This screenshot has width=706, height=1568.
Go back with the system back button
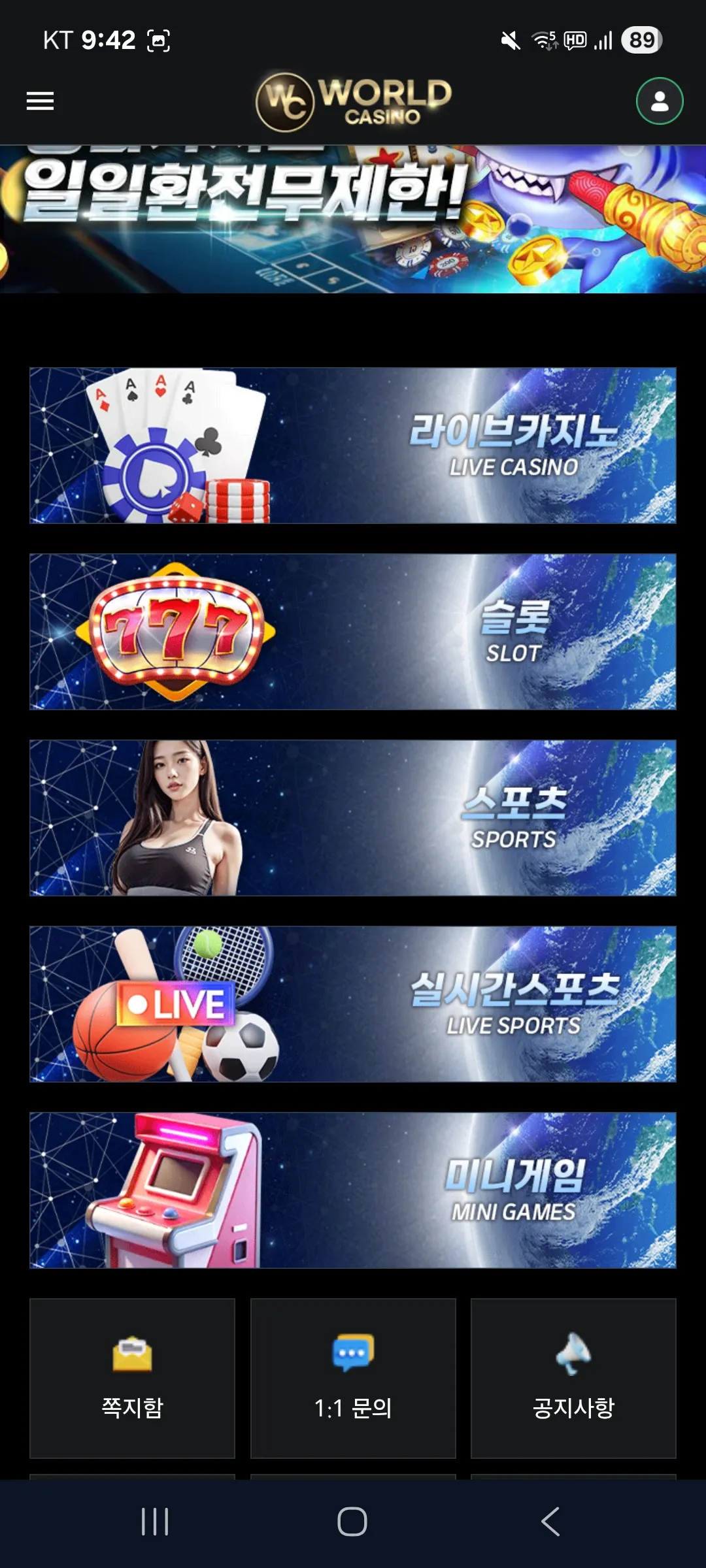click(x=550, y=1522)
